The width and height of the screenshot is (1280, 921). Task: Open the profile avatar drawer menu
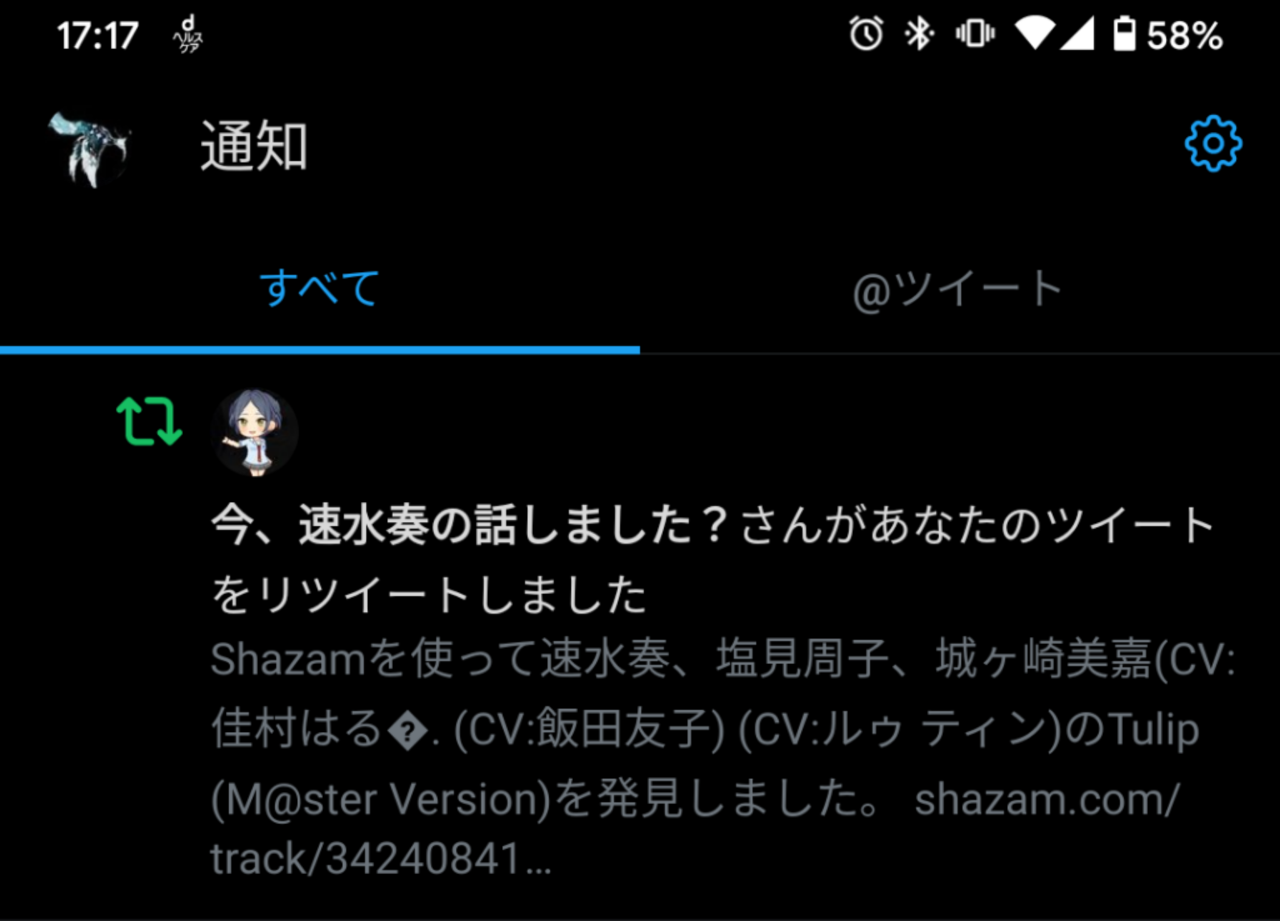coord(90,148)
